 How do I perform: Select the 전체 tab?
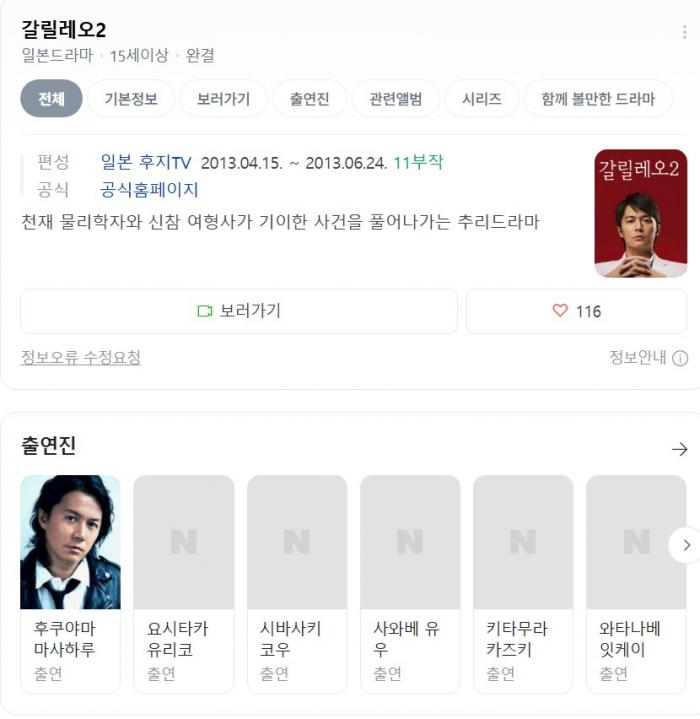(x=51, y=99)
